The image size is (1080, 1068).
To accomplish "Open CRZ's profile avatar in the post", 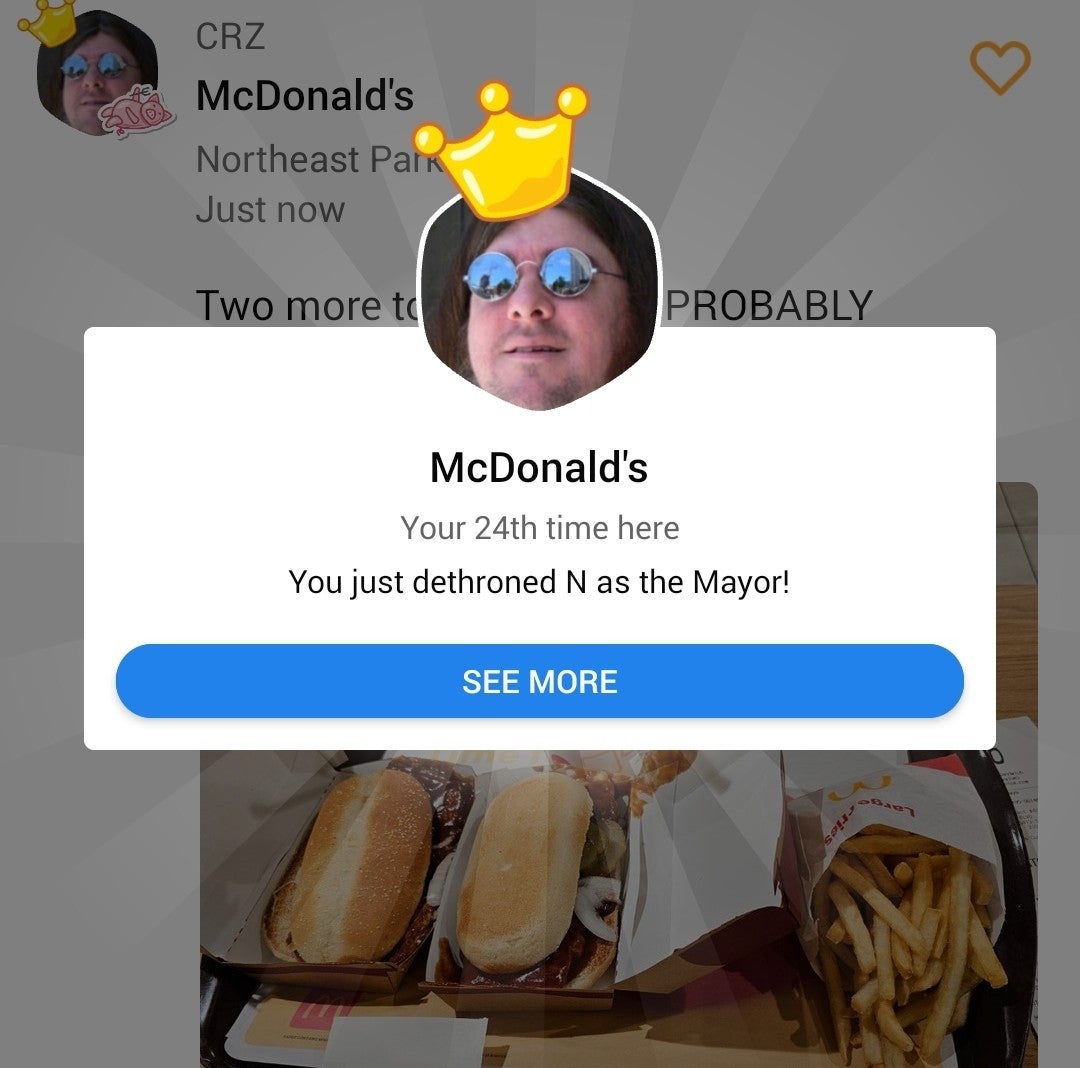I will pyautogui.click(x=95, y=75).
